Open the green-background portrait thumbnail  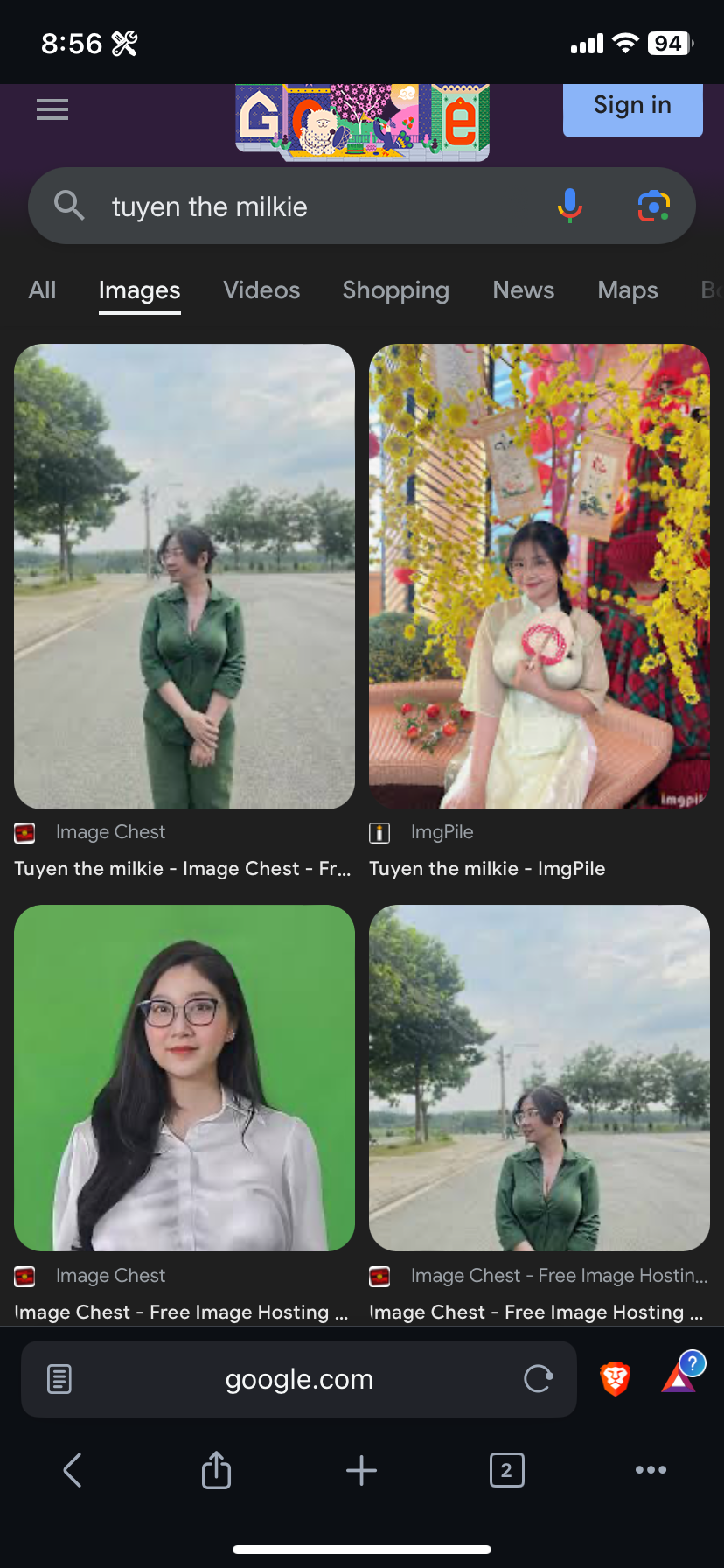(x=184, y=1077)
